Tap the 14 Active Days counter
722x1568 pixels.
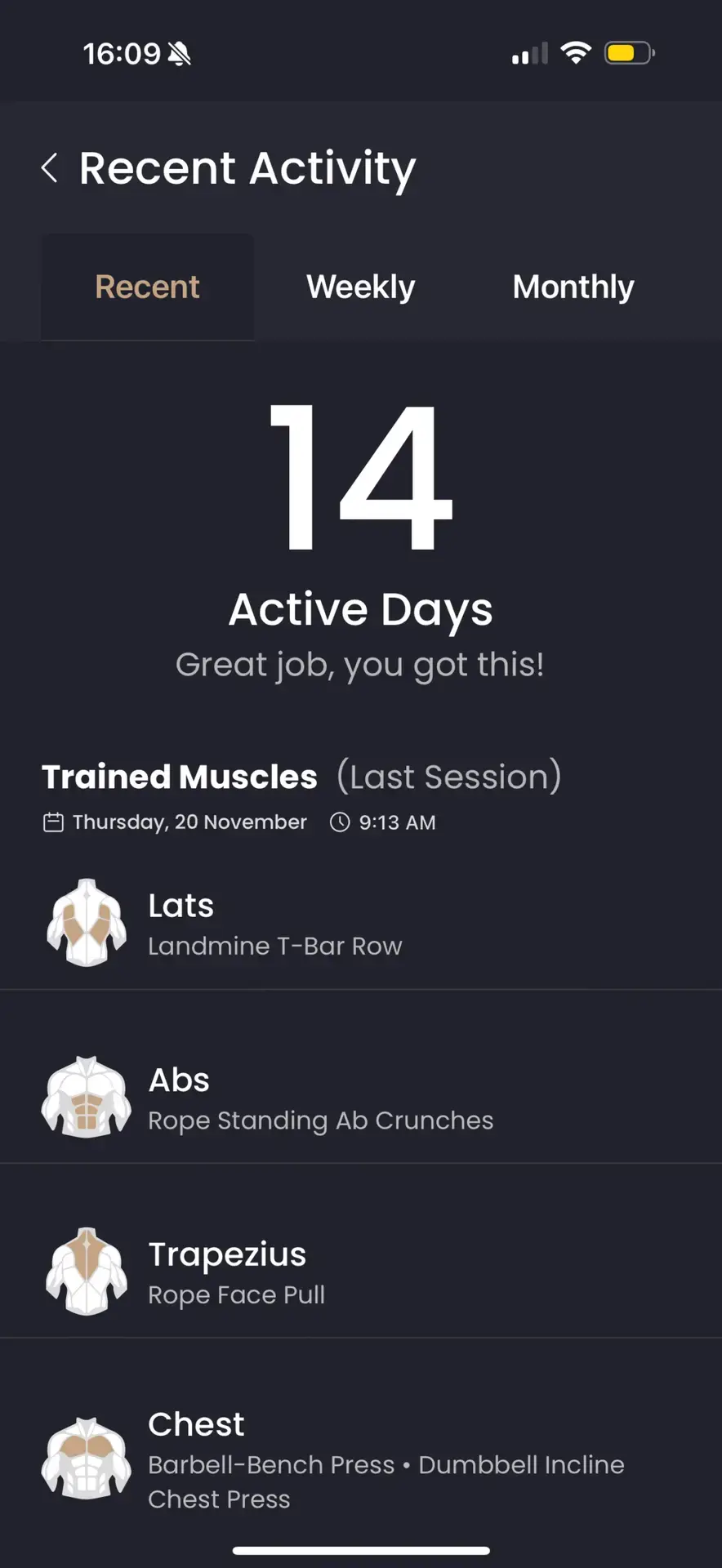coord(360,506)
